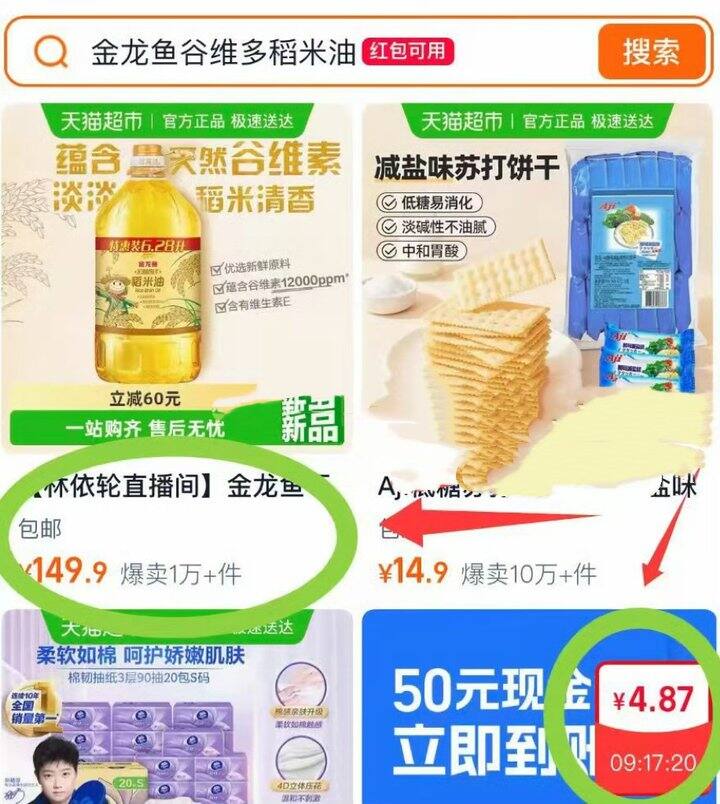The width and height of the screenshot is (720, 804).
Task: Open the 柔软如棉 tissue paper product card
Action: coord(177,707)
